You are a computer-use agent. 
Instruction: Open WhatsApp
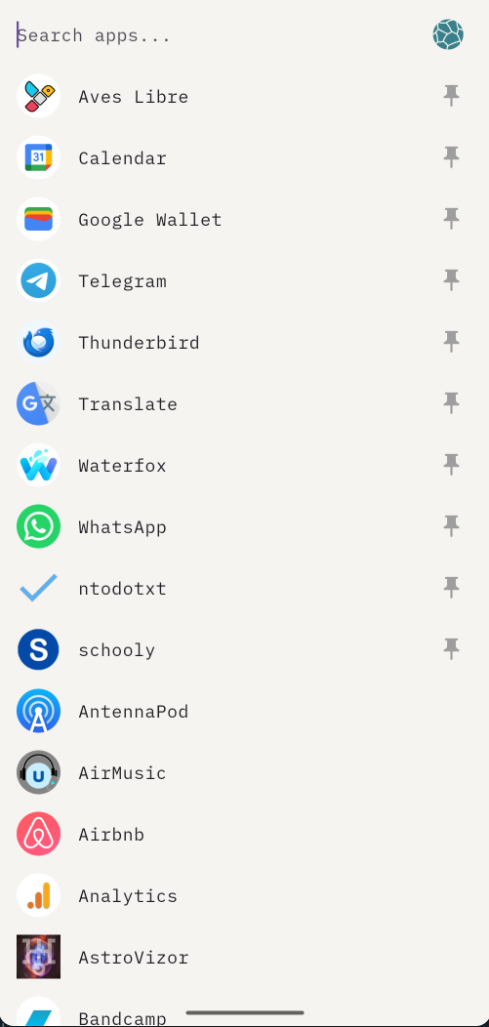coord(244,527)
